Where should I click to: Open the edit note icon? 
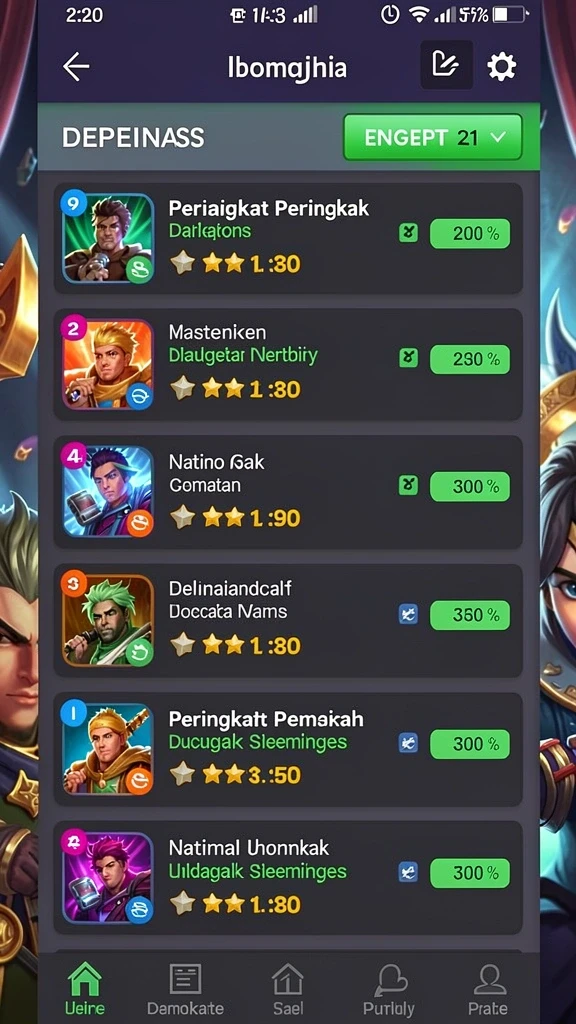[x=446, y=65]
